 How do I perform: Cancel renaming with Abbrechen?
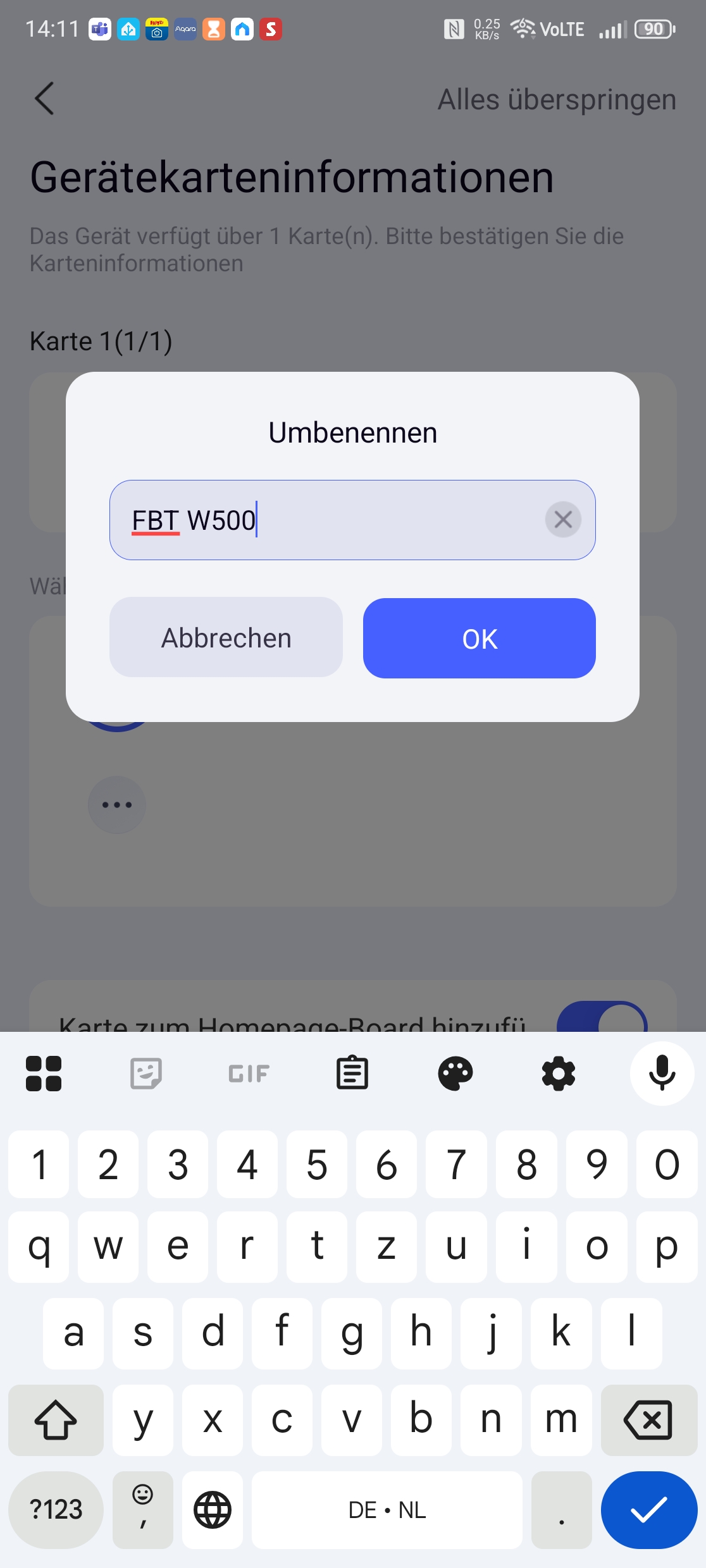coord(226,637)
